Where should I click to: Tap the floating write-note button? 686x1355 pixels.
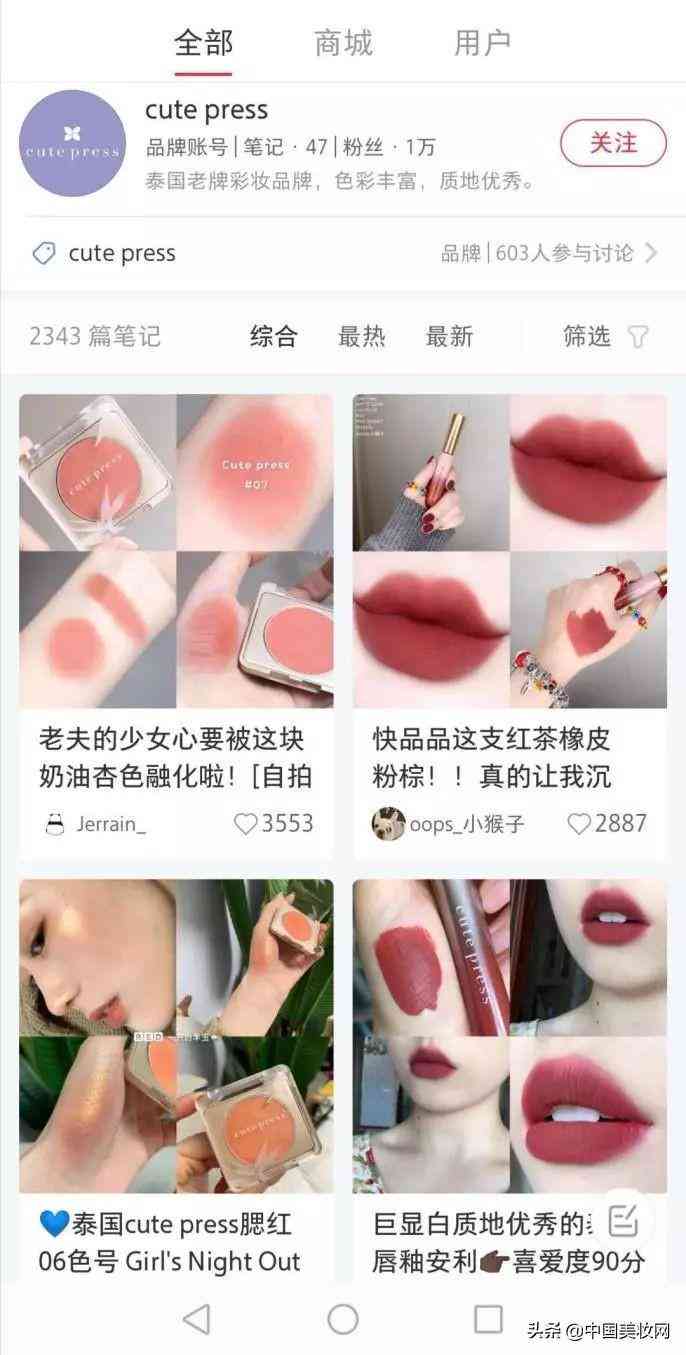click(x=622, y=1219)
